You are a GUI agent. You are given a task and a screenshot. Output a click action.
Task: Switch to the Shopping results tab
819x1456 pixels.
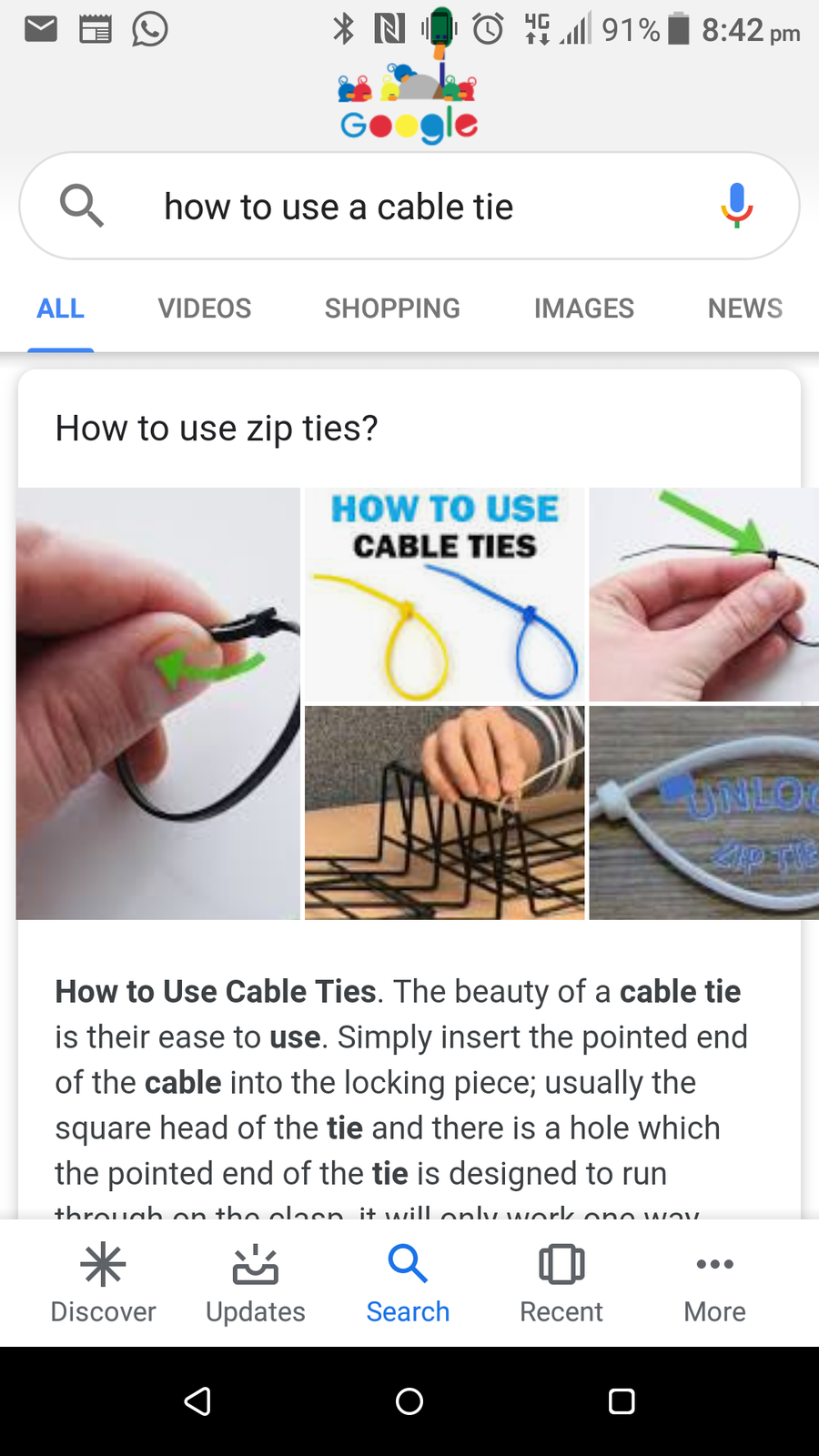[392, 308]
